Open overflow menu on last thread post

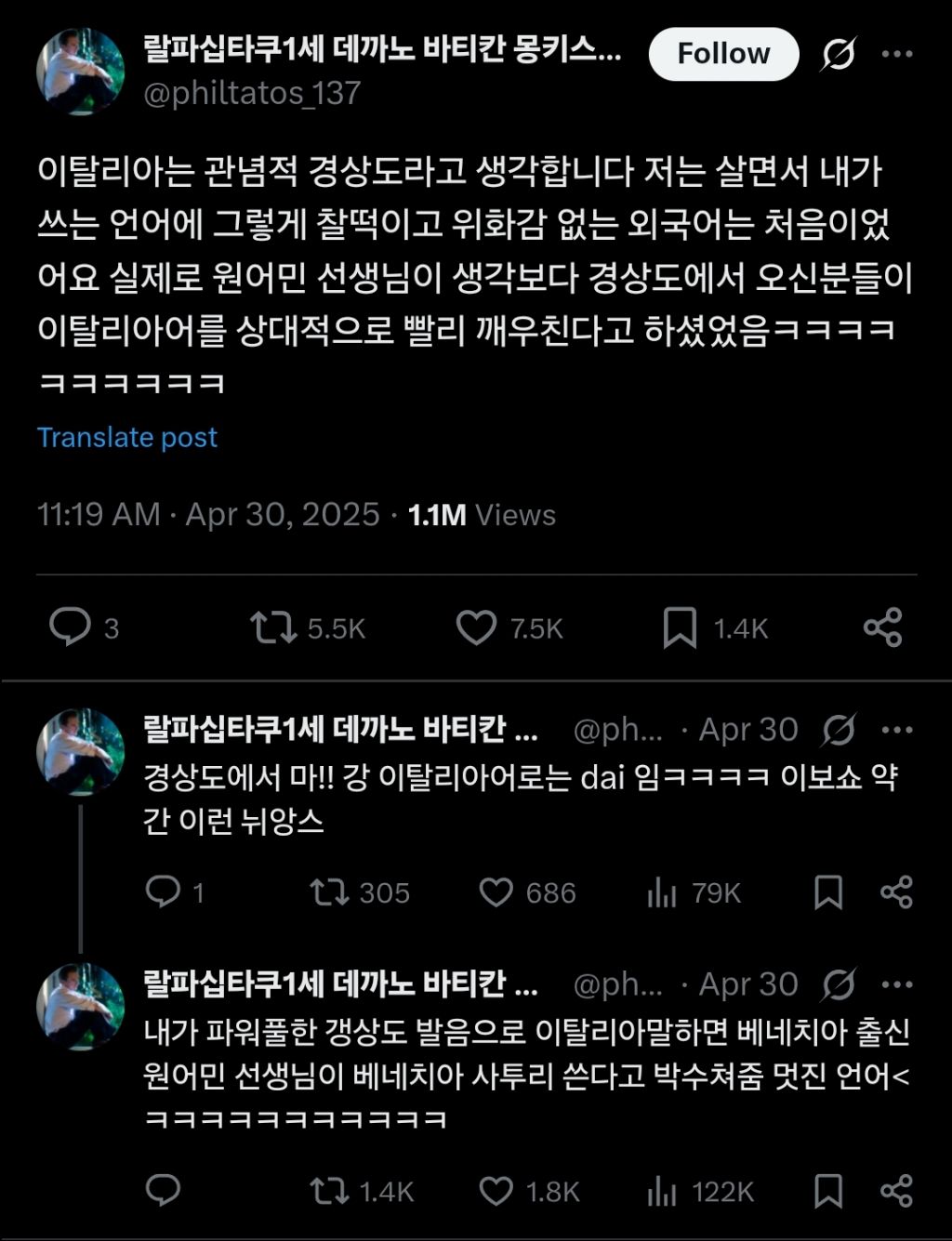click(x=896, y=984)
